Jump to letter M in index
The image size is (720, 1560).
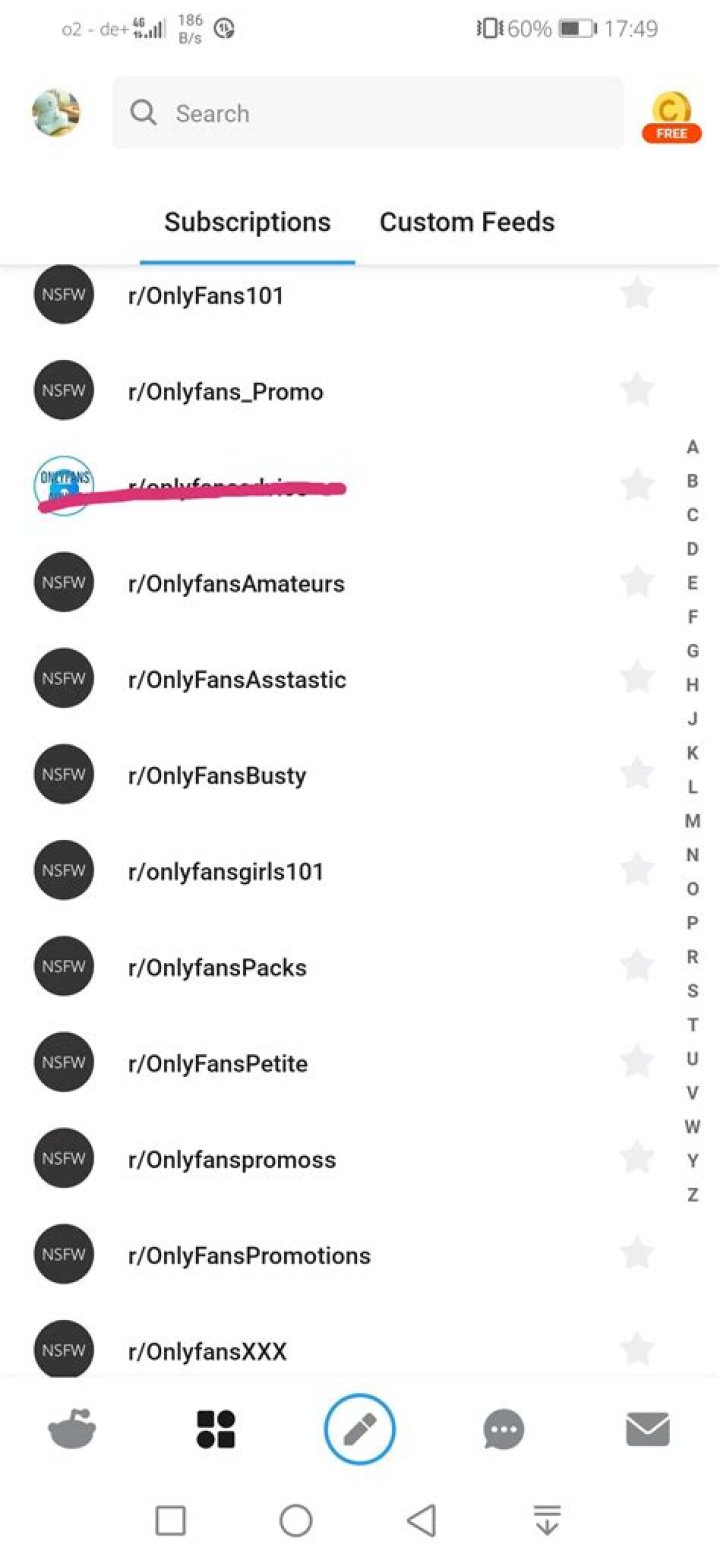pyautogui.click(x=692, y=821)
